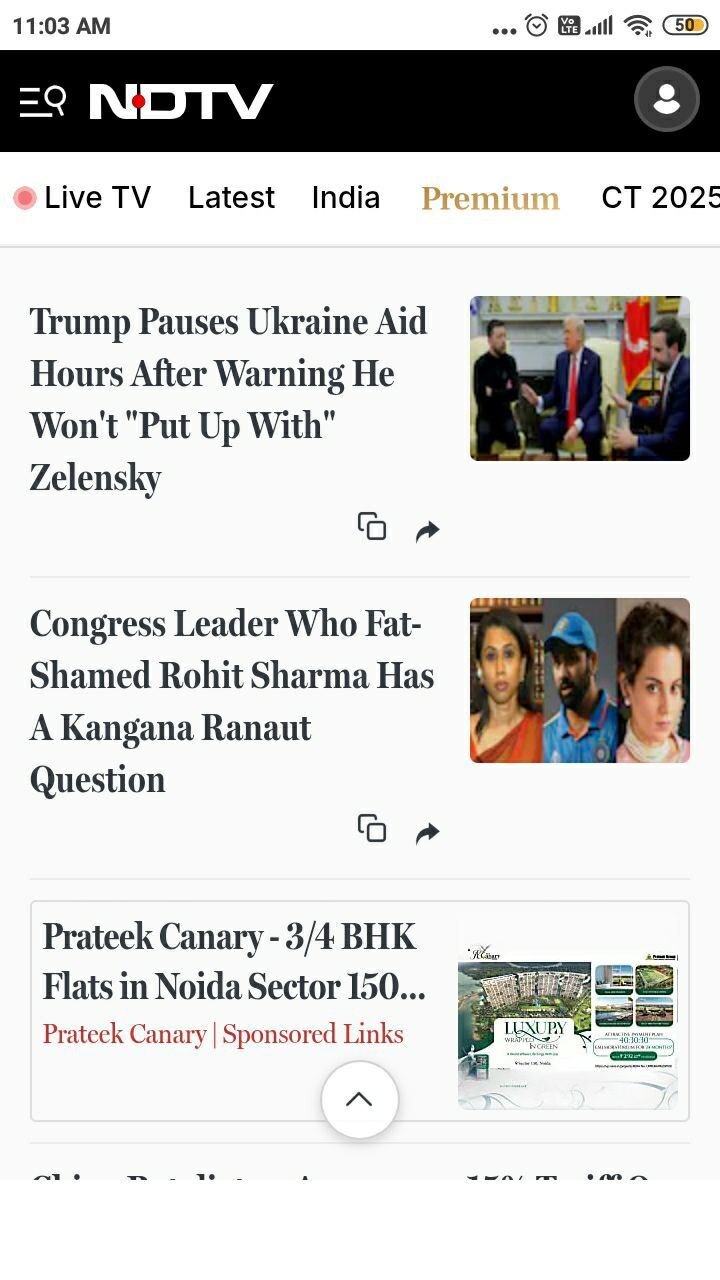Switch to the Live TV tab
This screenshot has width=720, height=1280.
point(83,198)
